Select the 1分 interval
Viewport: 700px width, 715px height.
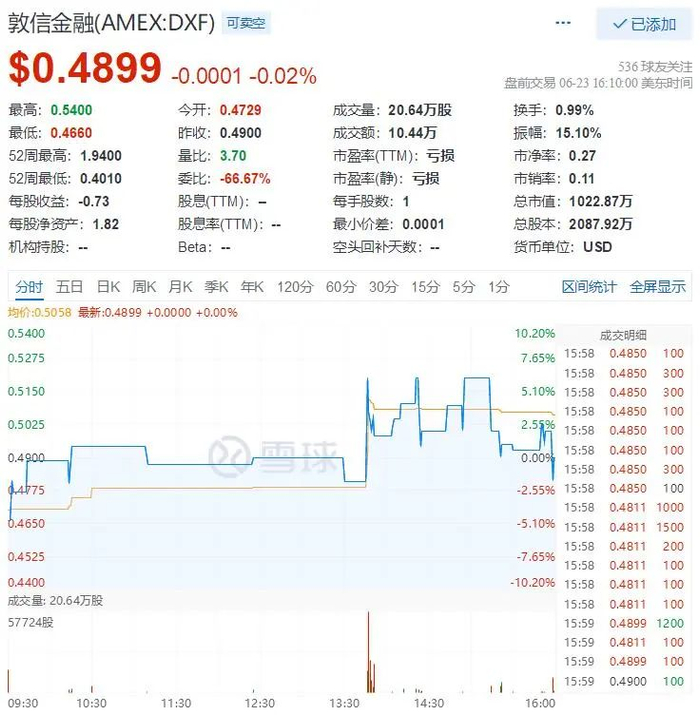pyautogui.click(x=499, y=287)
